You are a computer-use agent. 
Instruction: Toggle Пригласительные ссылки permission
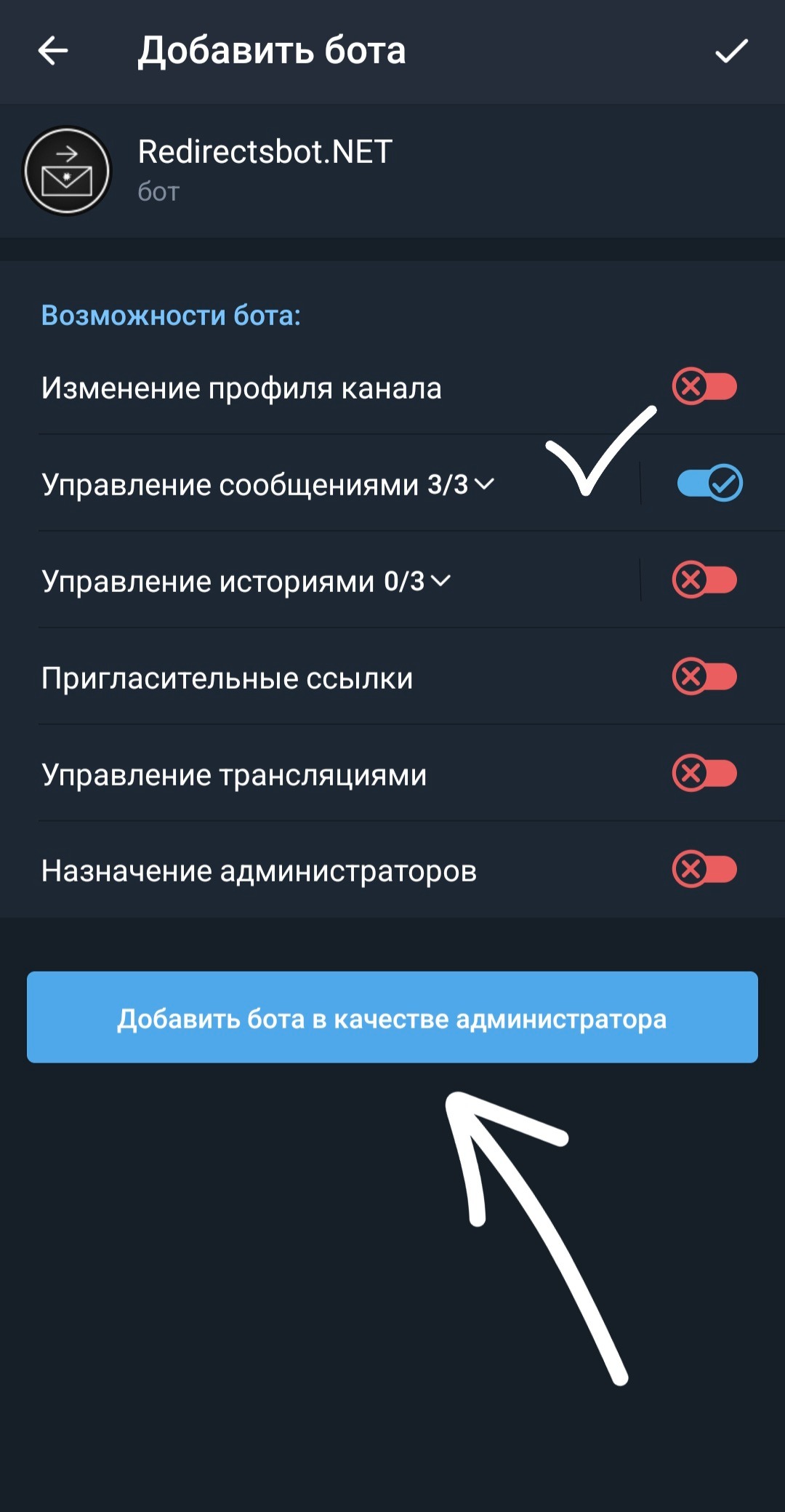(x=704, y=676)
